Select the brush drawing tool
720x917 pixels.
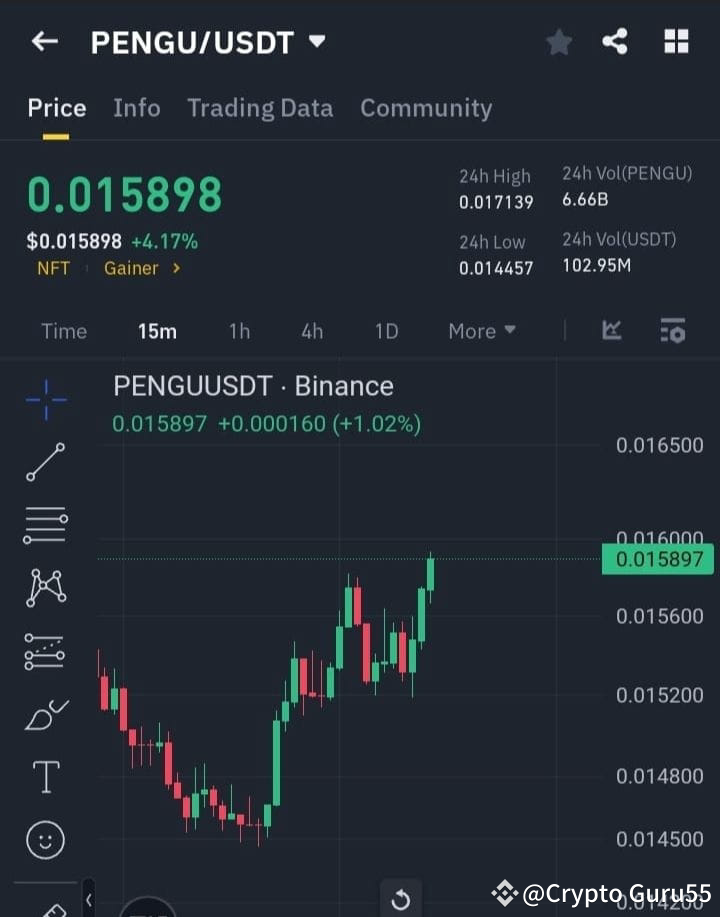pyautogui.click(x=45, y=714)
